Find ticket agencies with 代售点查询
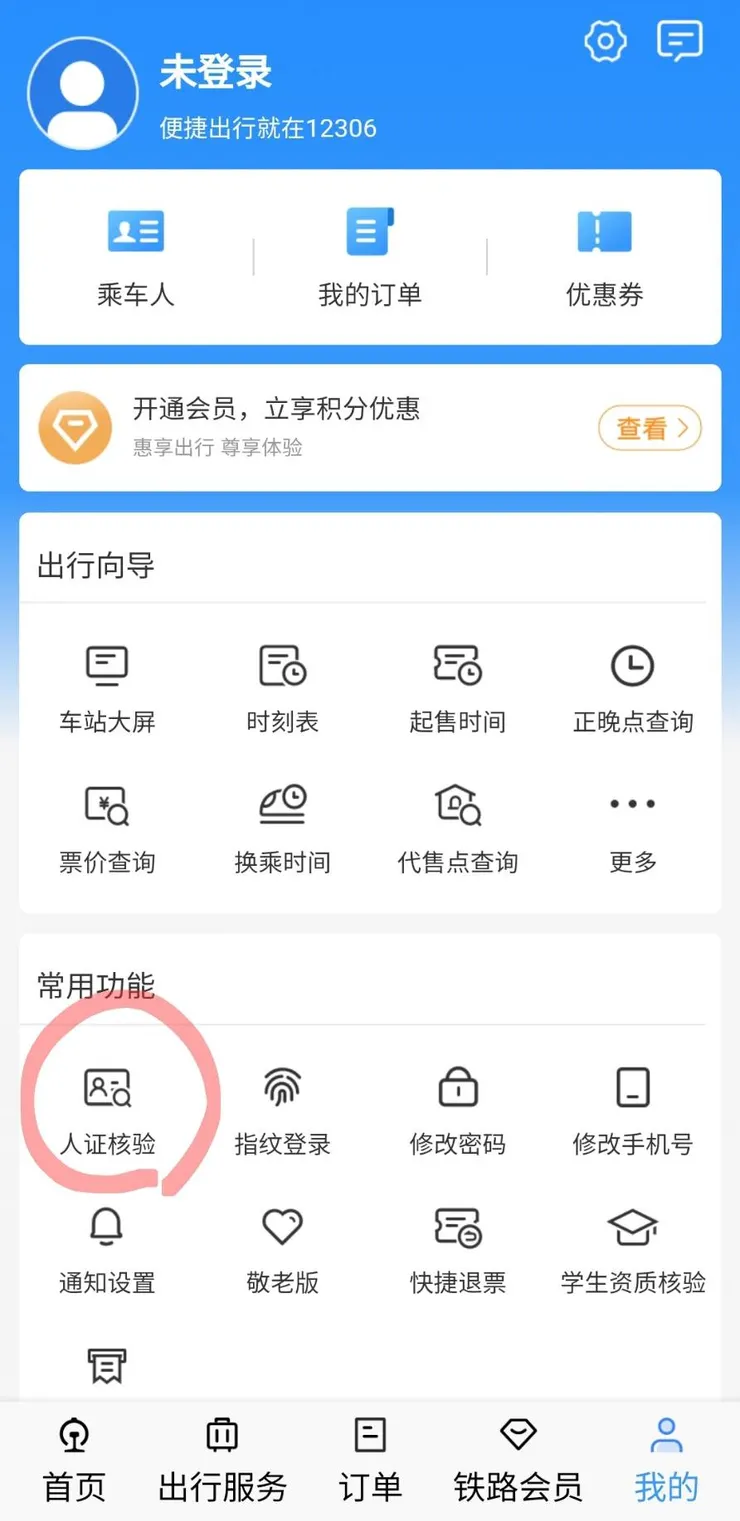Screen dimensions: 740x1521 [457, 825]
